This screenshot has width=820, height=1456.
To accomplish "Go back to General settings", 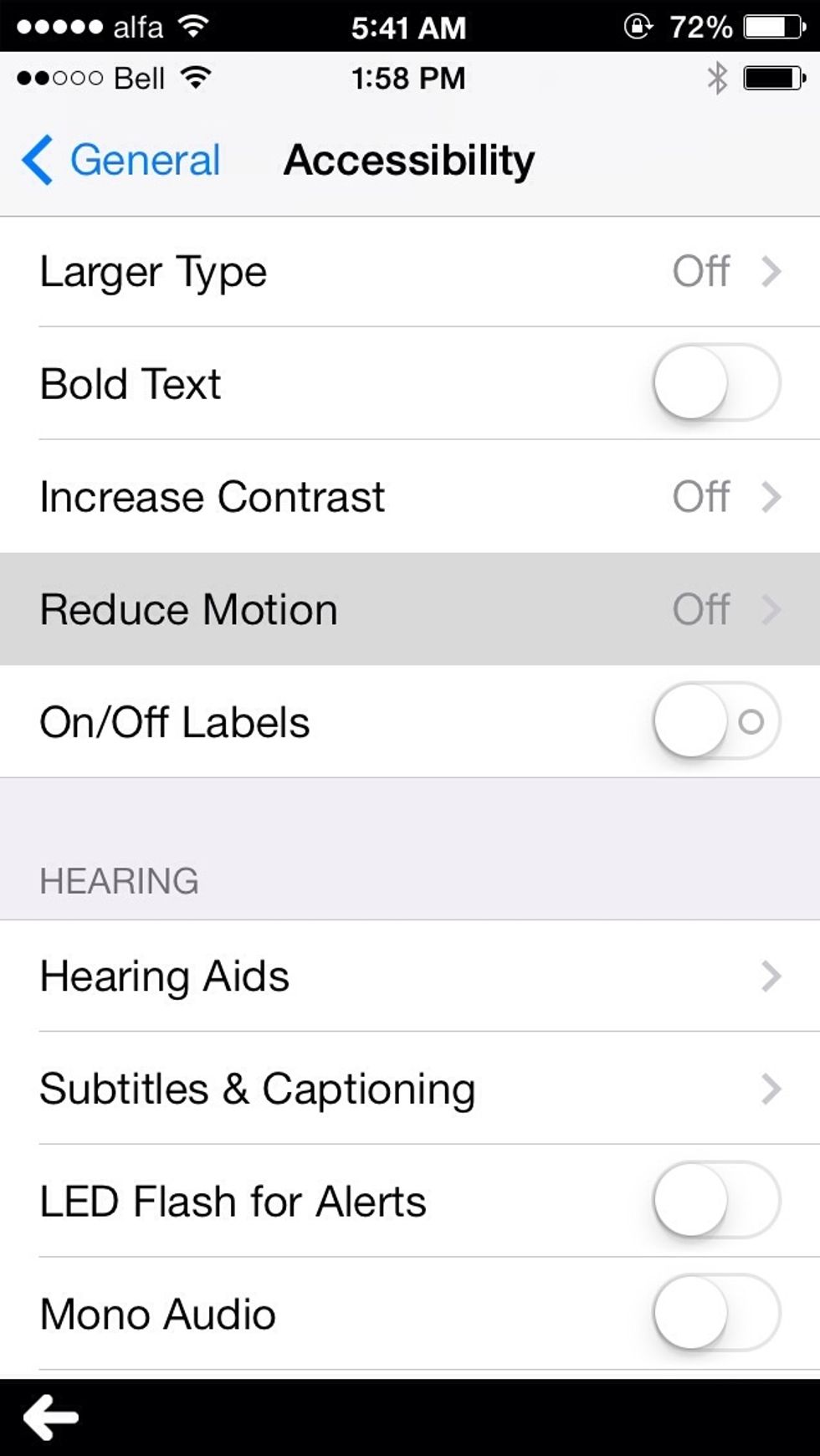I will tap(121, 160).
